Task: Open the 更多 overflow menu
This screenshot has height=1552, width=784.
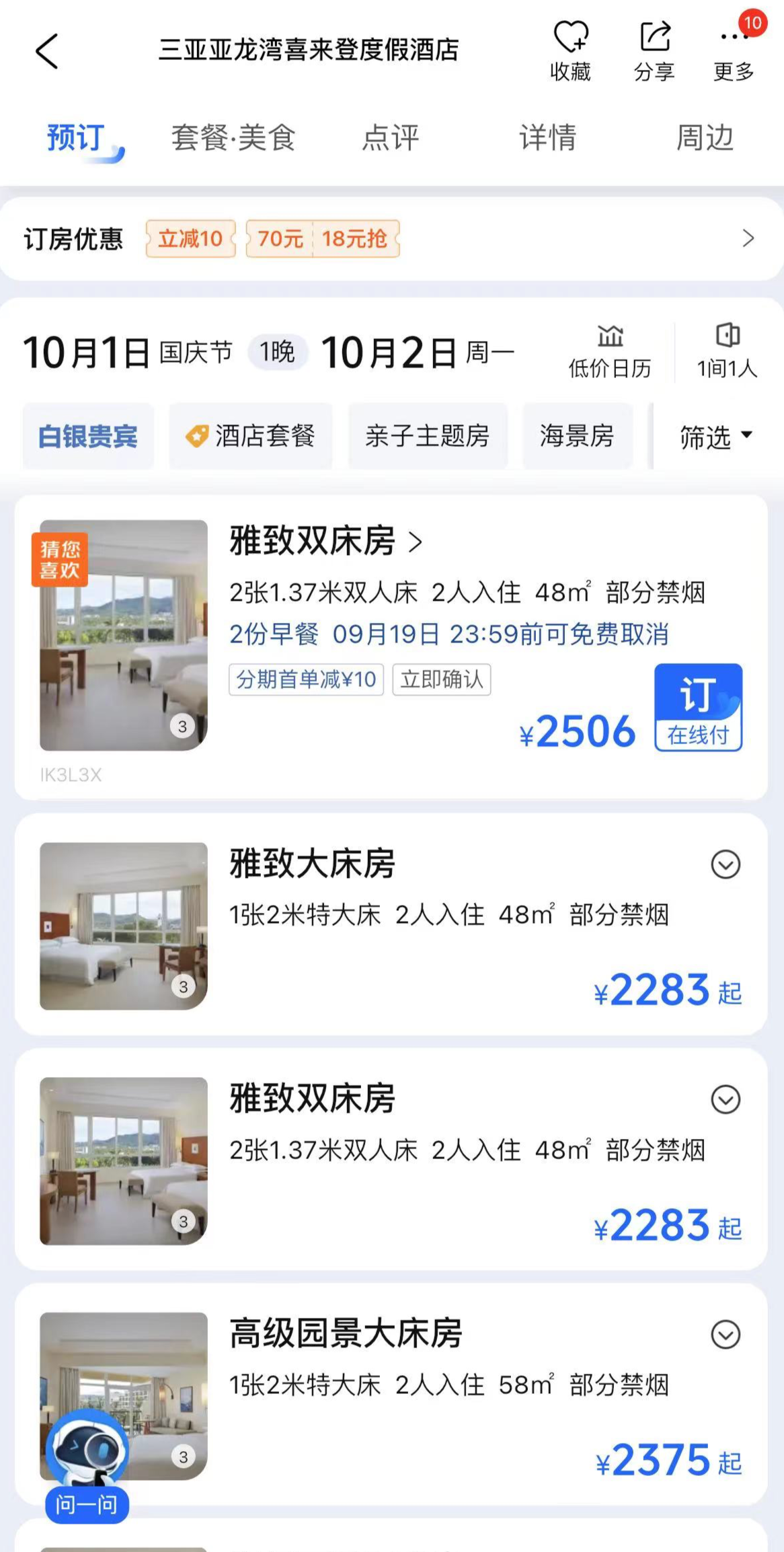Action: coord(734,51)
